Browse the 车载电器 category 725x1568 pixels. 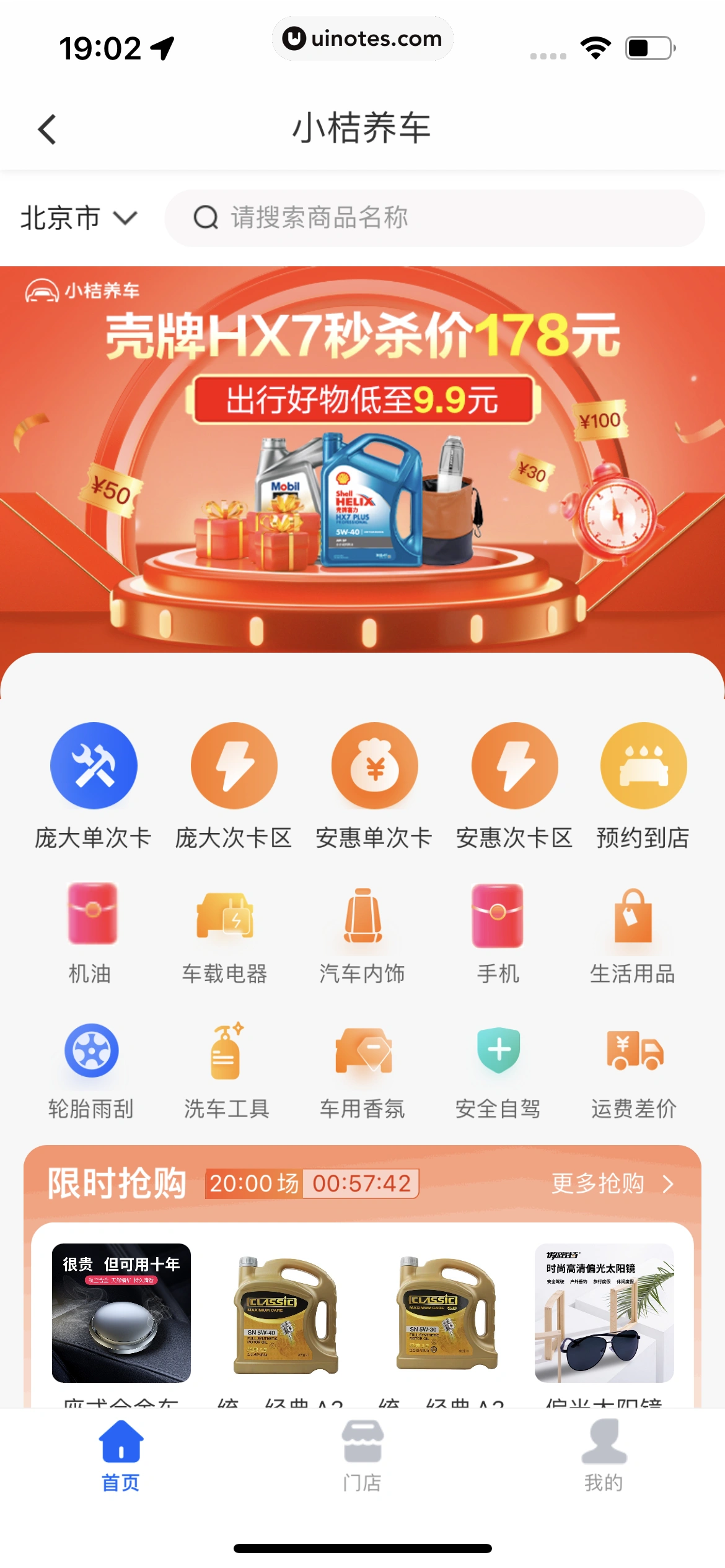tap(225, 932)
